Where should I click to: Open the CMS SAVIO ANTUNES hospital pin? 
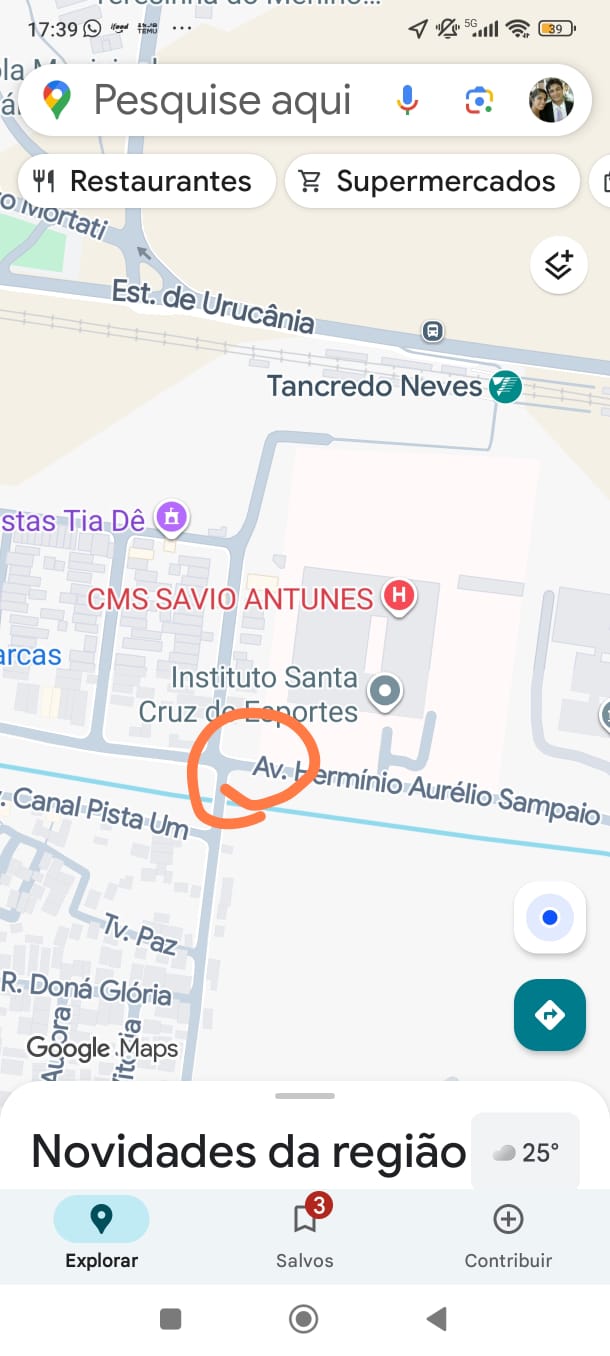point(399,597)
